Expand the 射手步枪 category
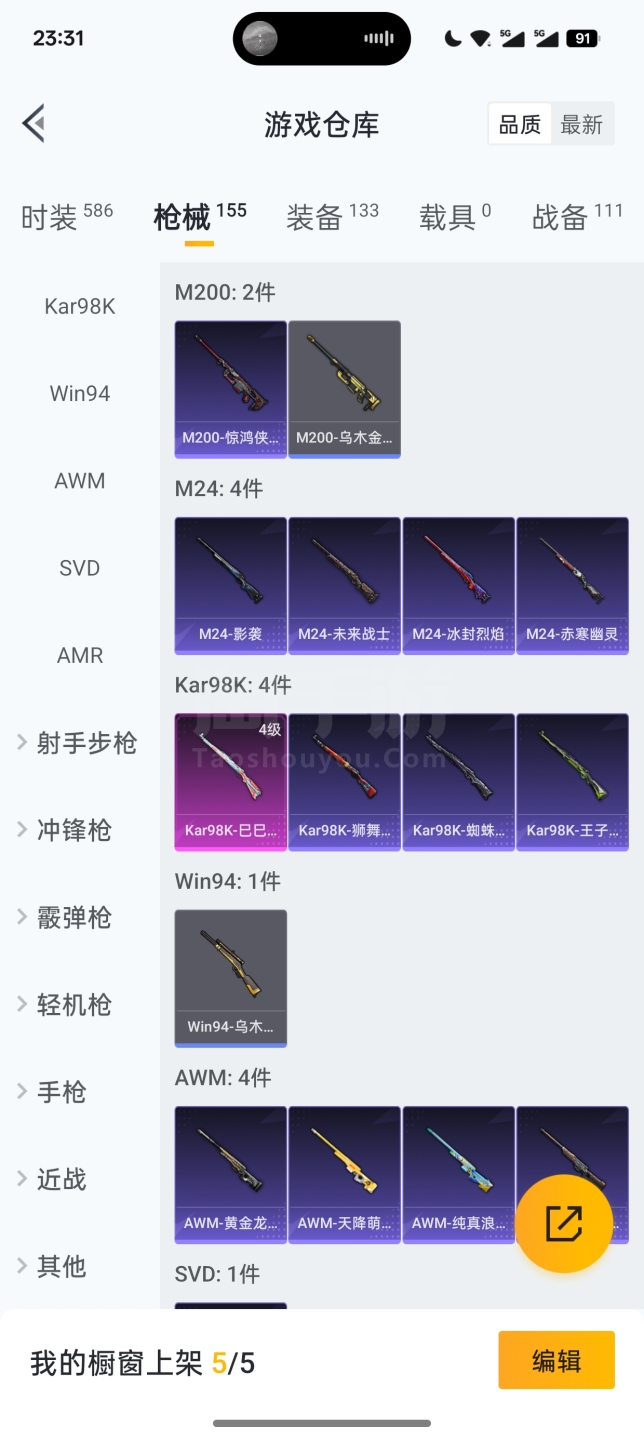Screen dimensions: 644x1440 click(78, 743)
